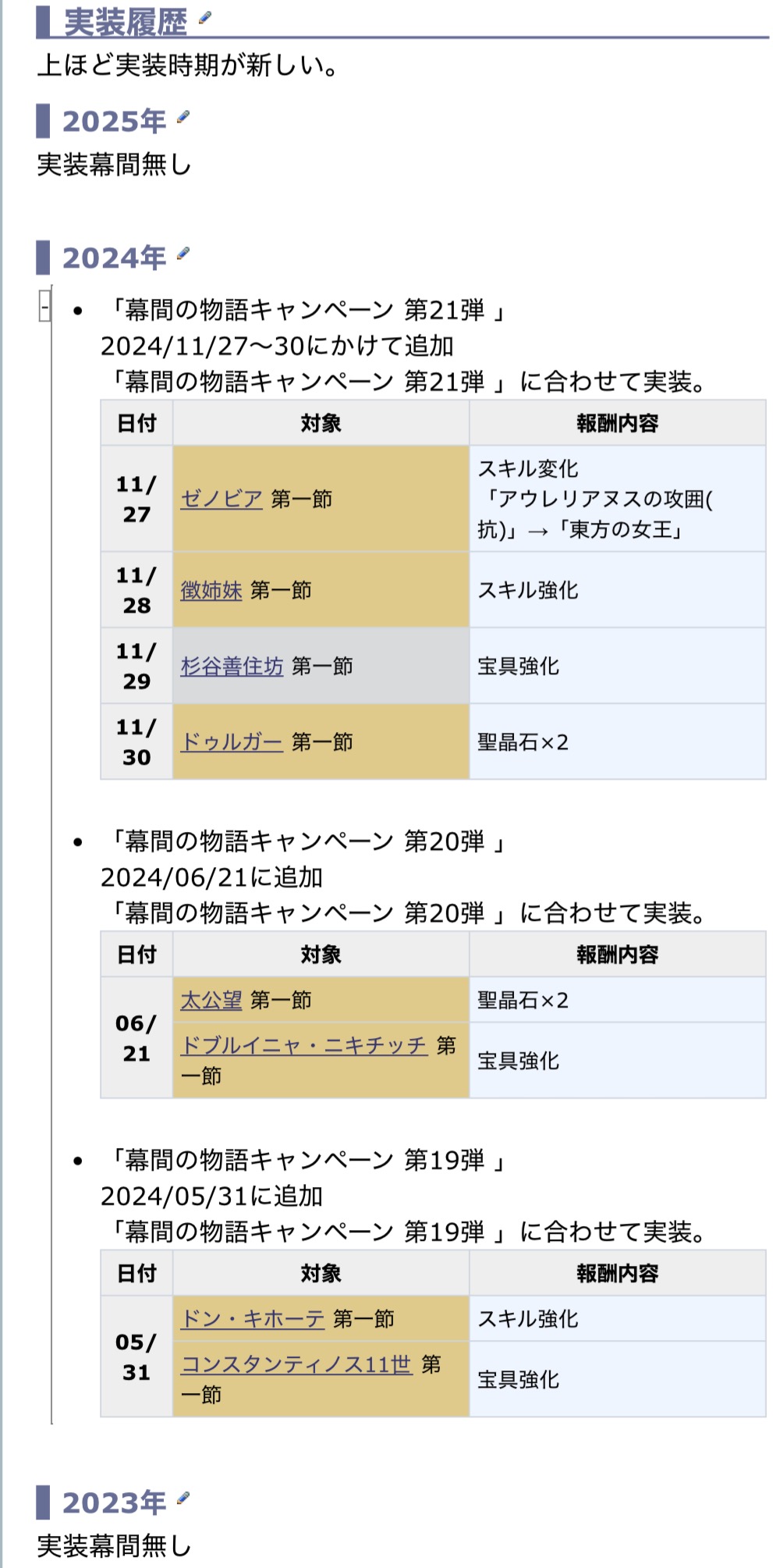Collapse the 2024年 list with the minus box
The width and height of the screenshot is (773, 1568).
click(x=45, y=307)
